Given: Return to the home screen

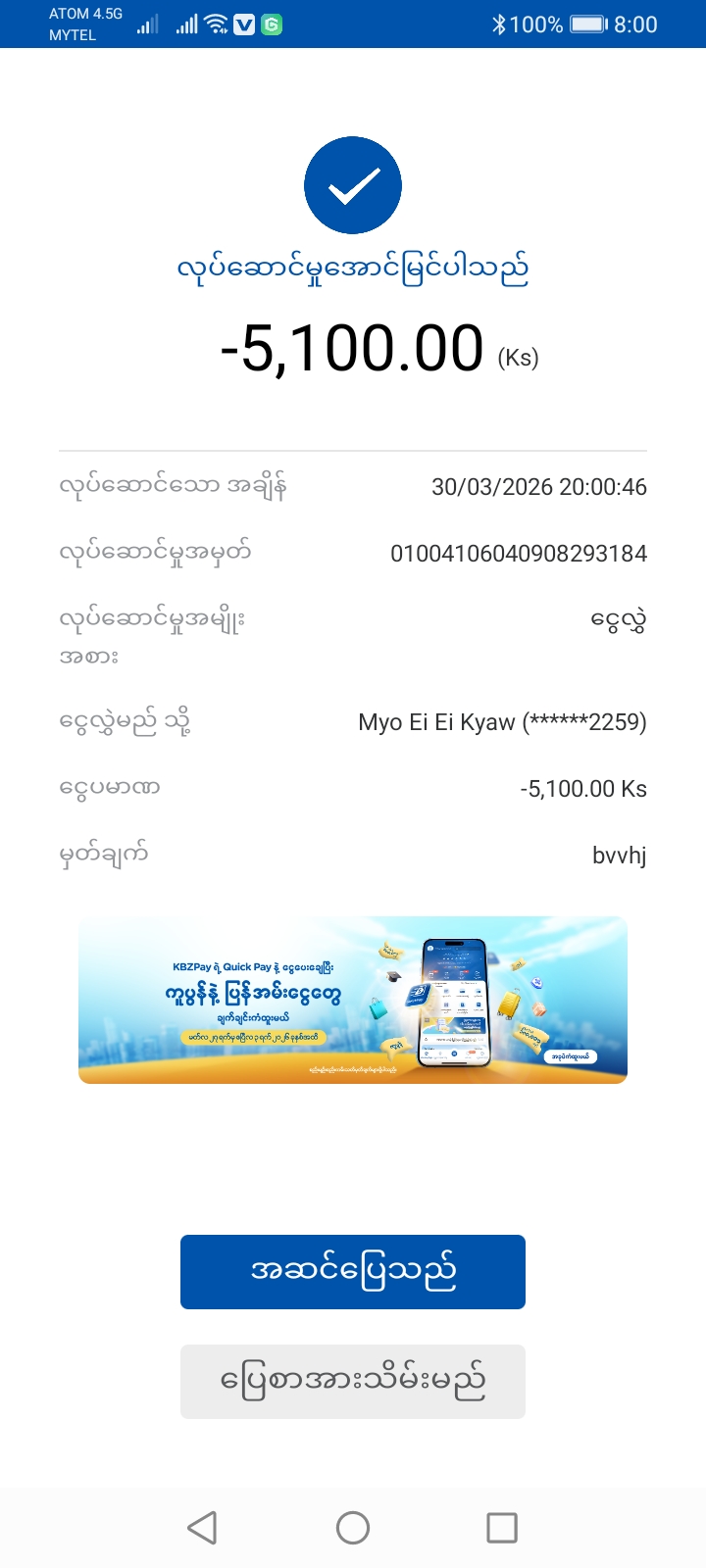Looking at the screenshot, I should pos(353,1527).
